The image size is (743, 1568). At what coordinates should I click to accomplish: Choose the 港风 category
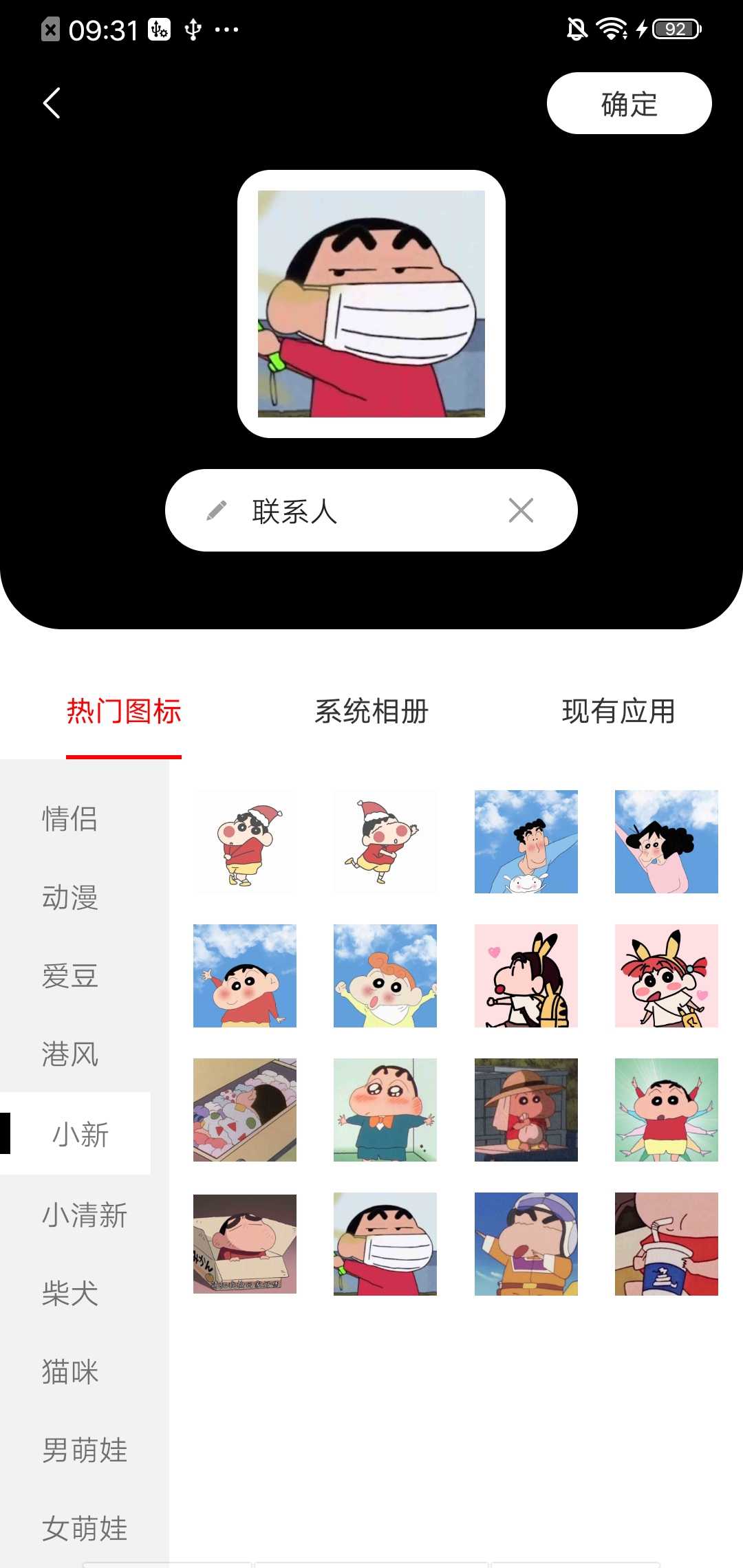pos(70,1054)
